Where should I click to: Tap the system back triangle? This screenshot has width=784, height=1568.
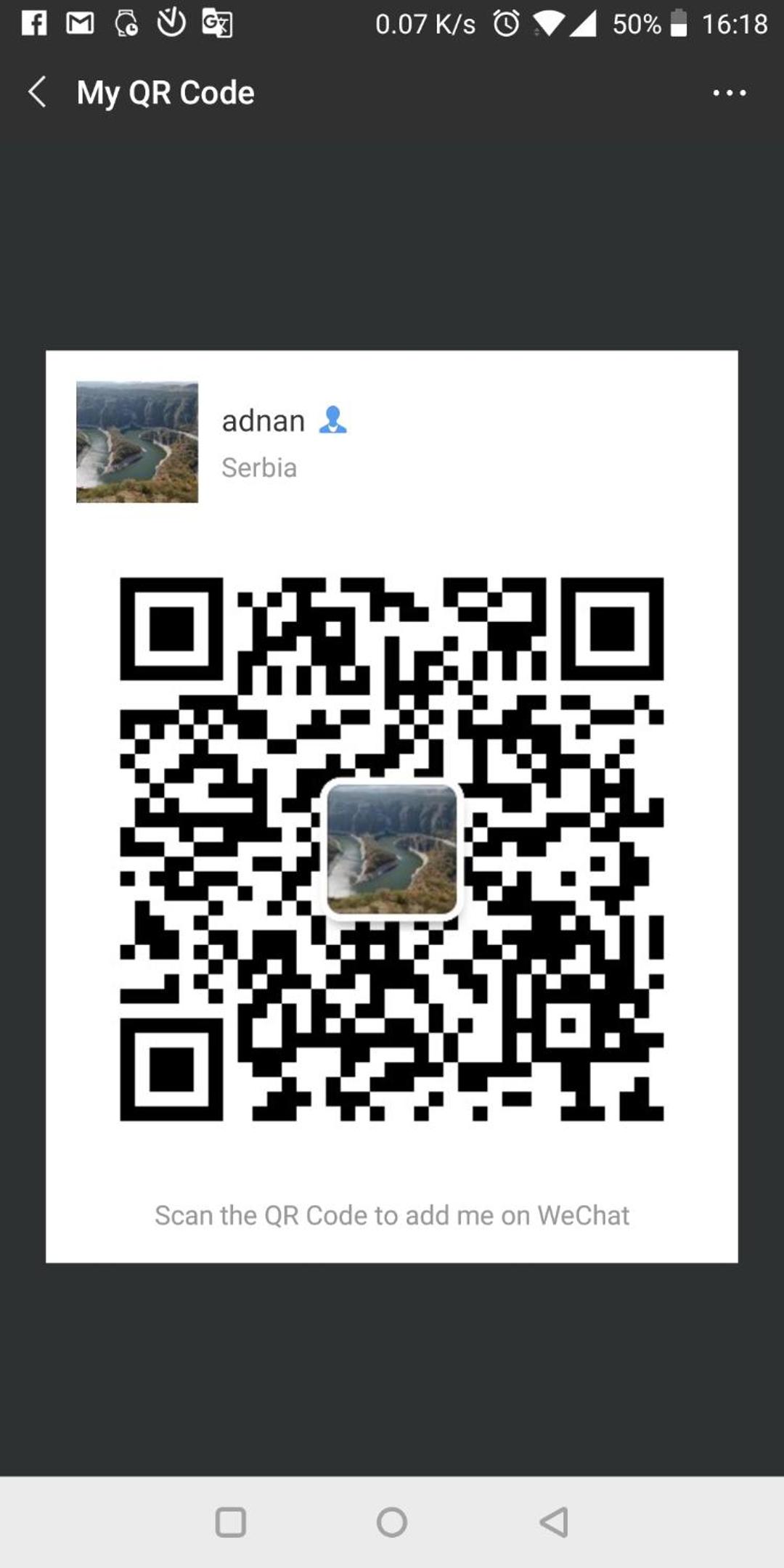[x=553, y=1522]
